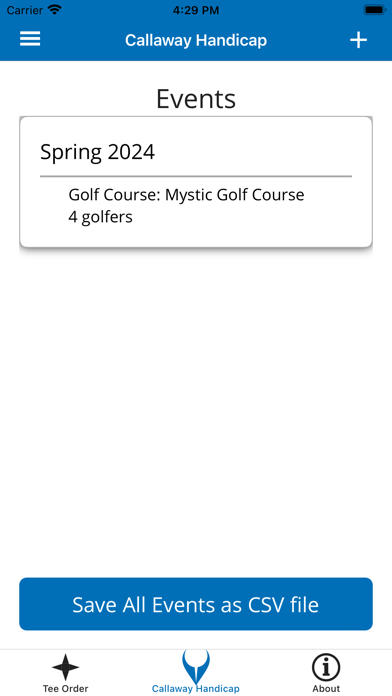The width and height of the screenshot is (392, 696).
Task: Switch to the Tee Order tab
Action: [x=65, y=673]
